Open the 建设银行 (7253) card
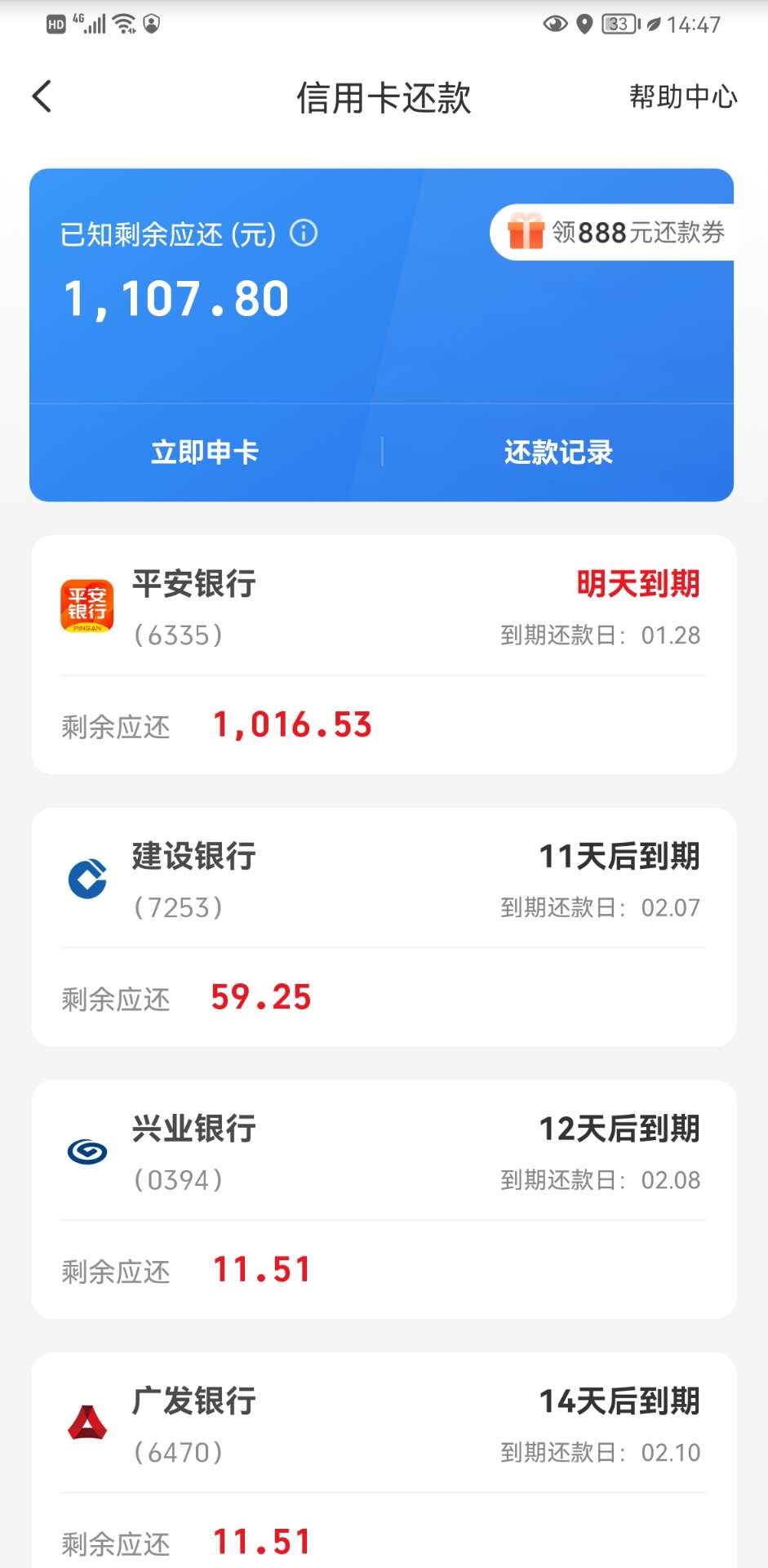The width and height of the screenshot is (768, 1568). (384, 927)
